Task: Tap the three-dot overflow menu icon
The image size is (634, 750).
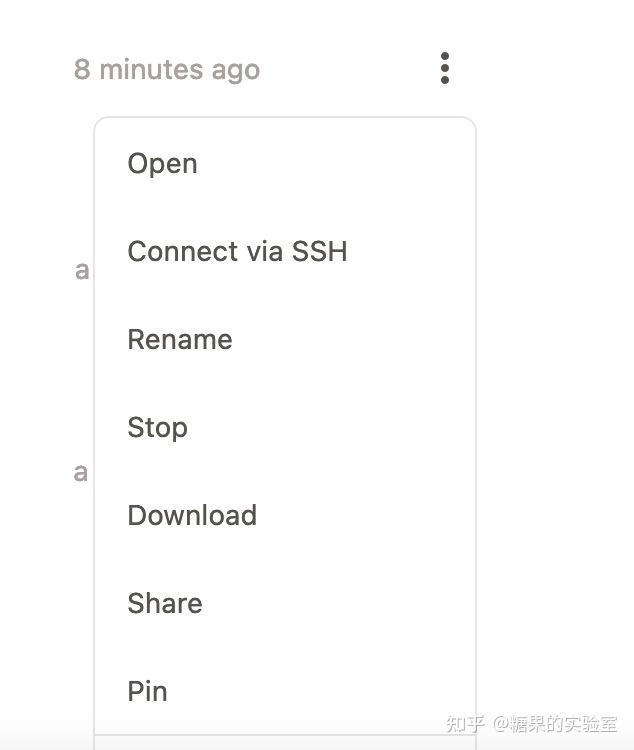Action: pos(445,69)
